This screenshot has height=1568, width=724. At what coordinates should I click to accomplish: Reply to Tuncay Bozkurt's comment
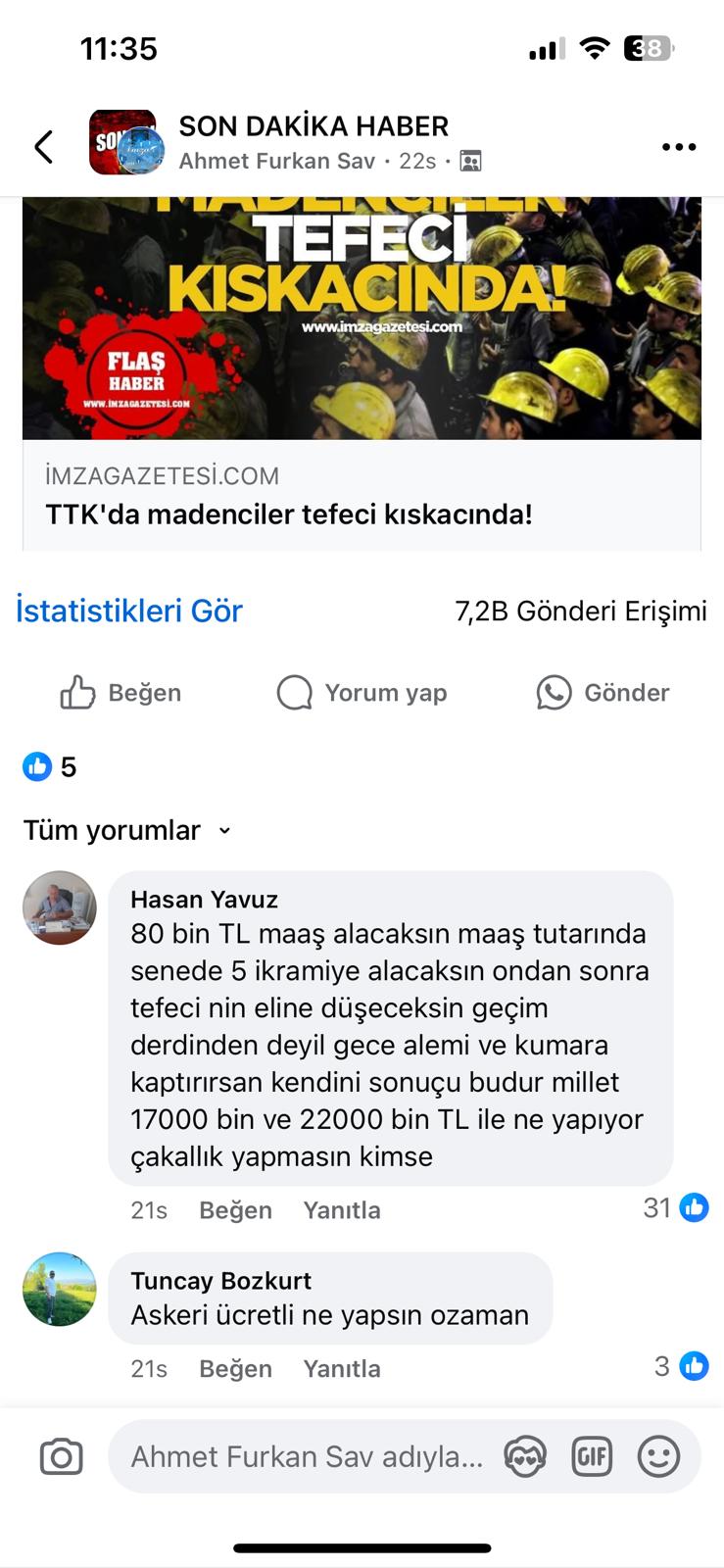tap(341, 1369)
